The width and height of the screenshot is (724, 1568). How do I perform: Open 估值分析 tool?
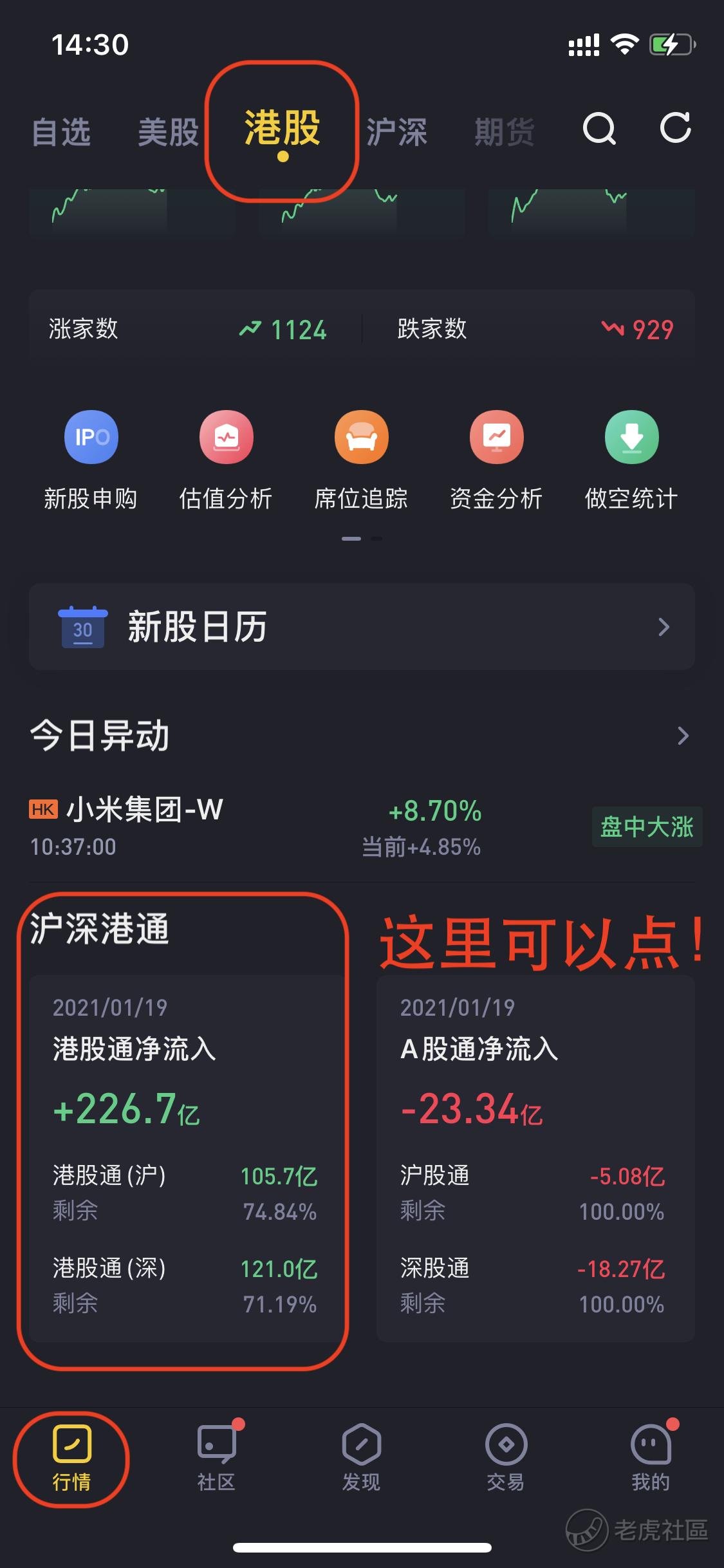226,461
